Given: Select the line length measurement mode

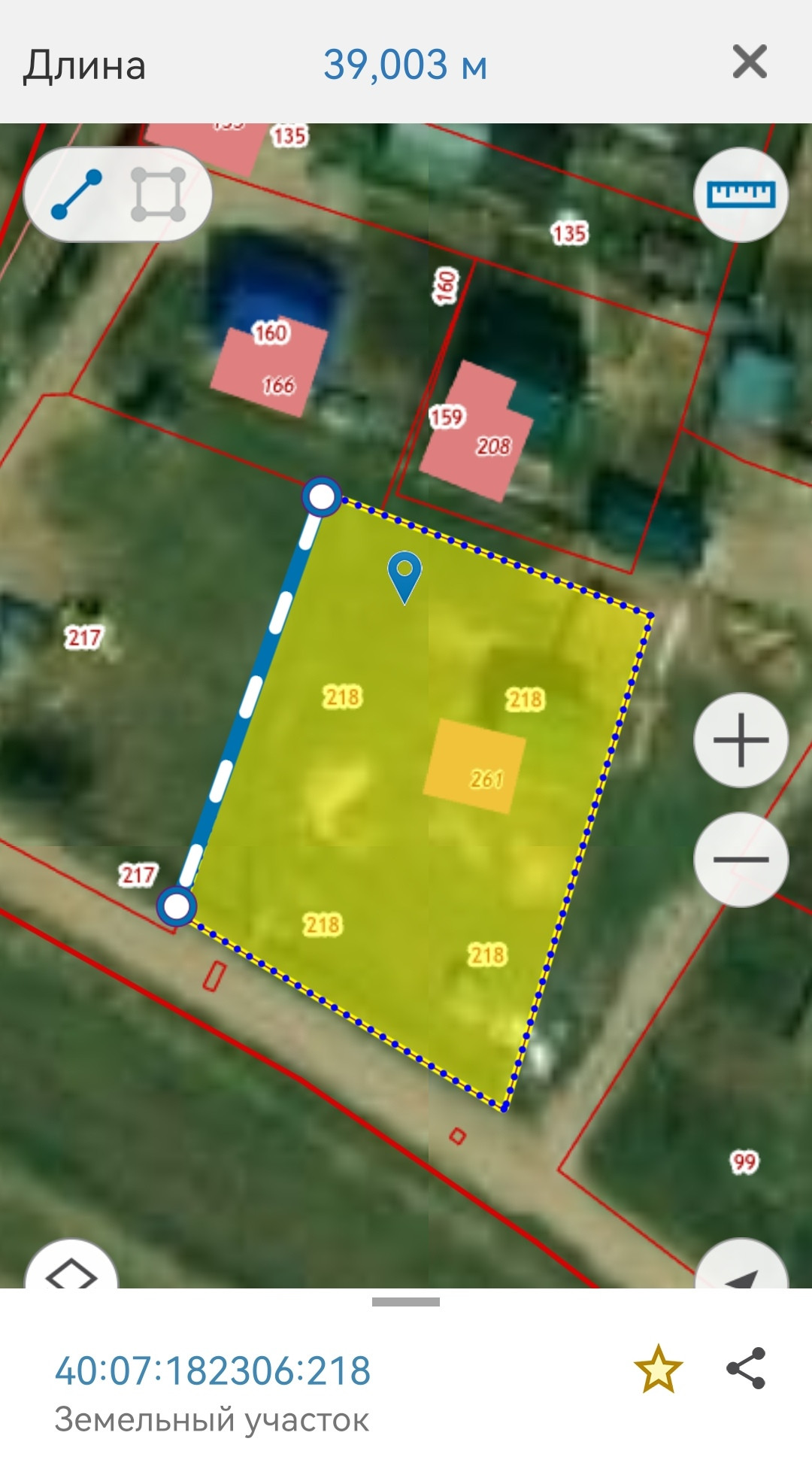Looking at the screenshot, I should click(x=76, y=195).
